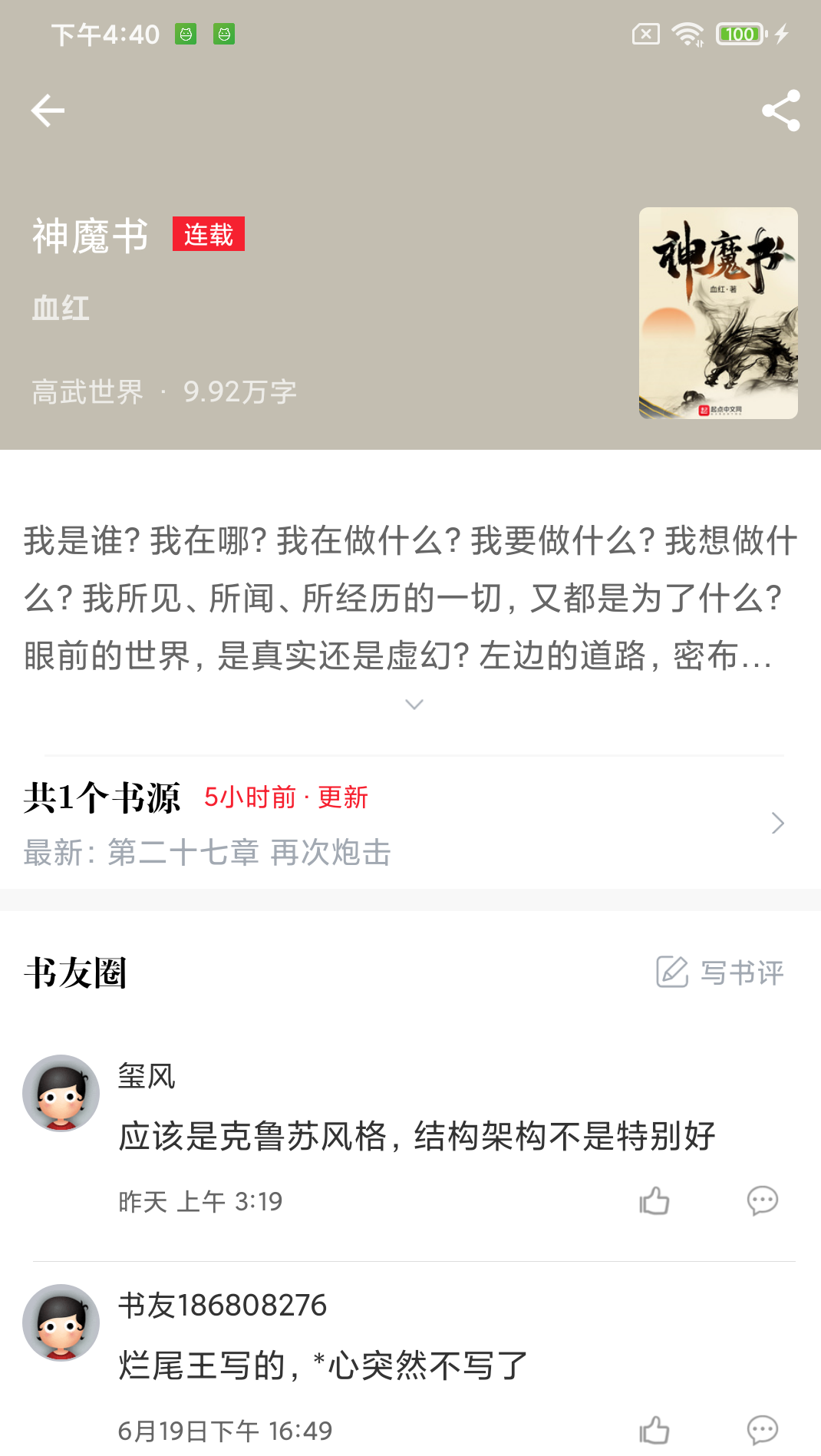Tap the 连载 serialization tag
The height and width of the screenshot is (1456, 821).
(208, 236)
